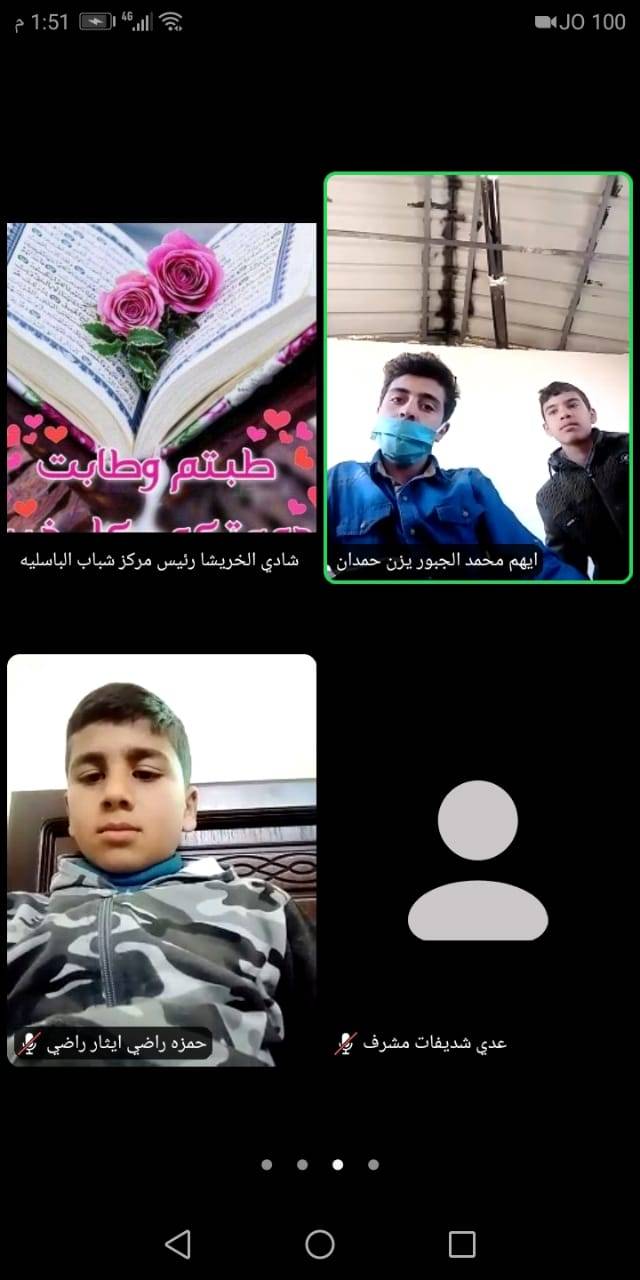Select the video tile of ايهم محمد الجبور

coord(478,377)
